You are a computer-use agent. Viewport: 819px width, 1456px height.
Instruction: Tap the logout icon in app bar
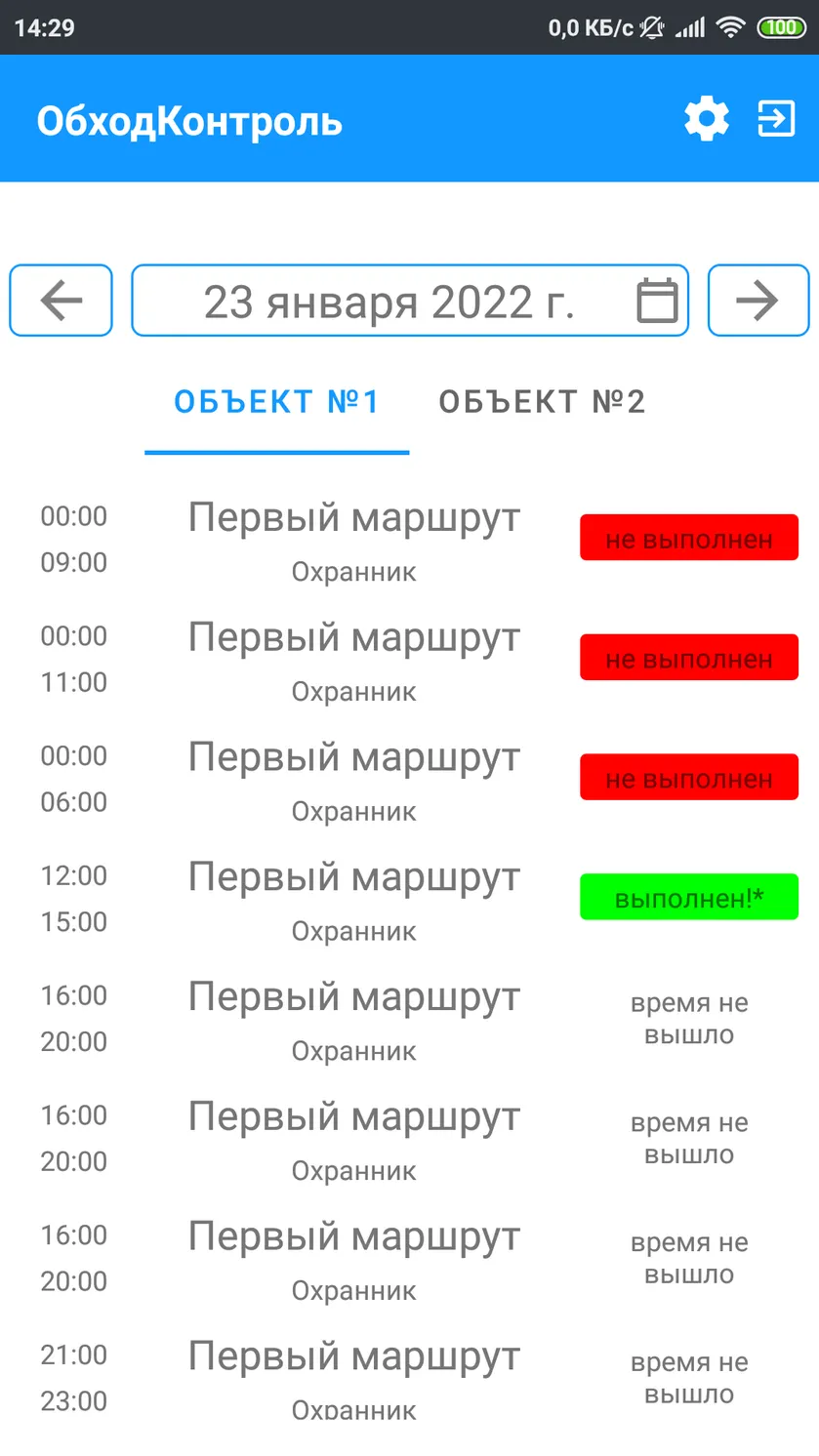[777, 119]
